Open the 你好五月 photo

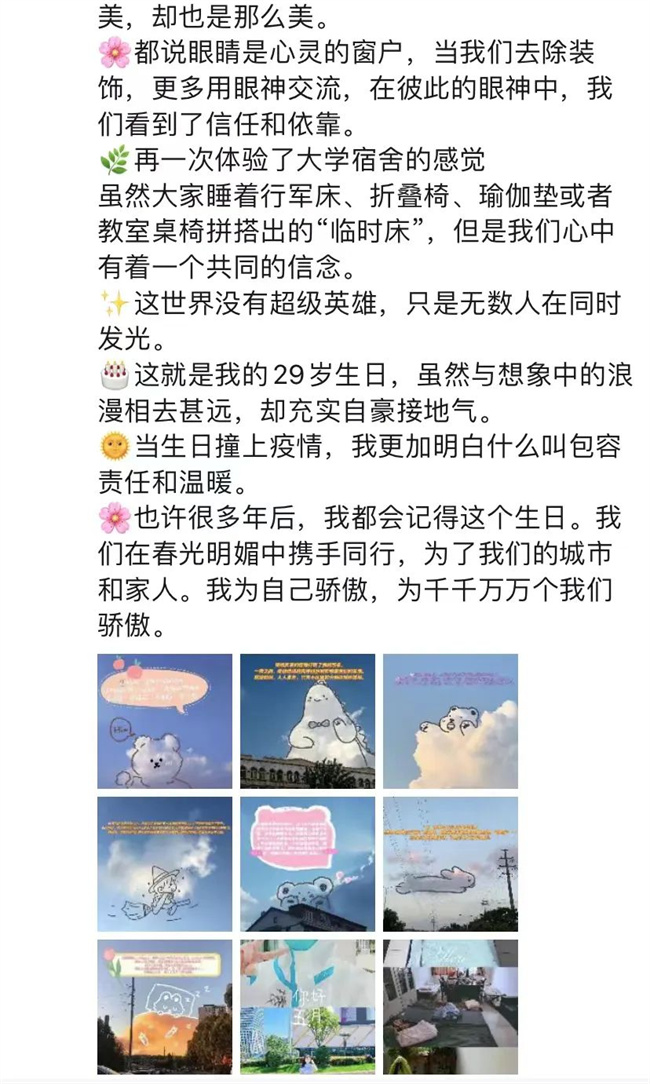[x=307, y=1006]
